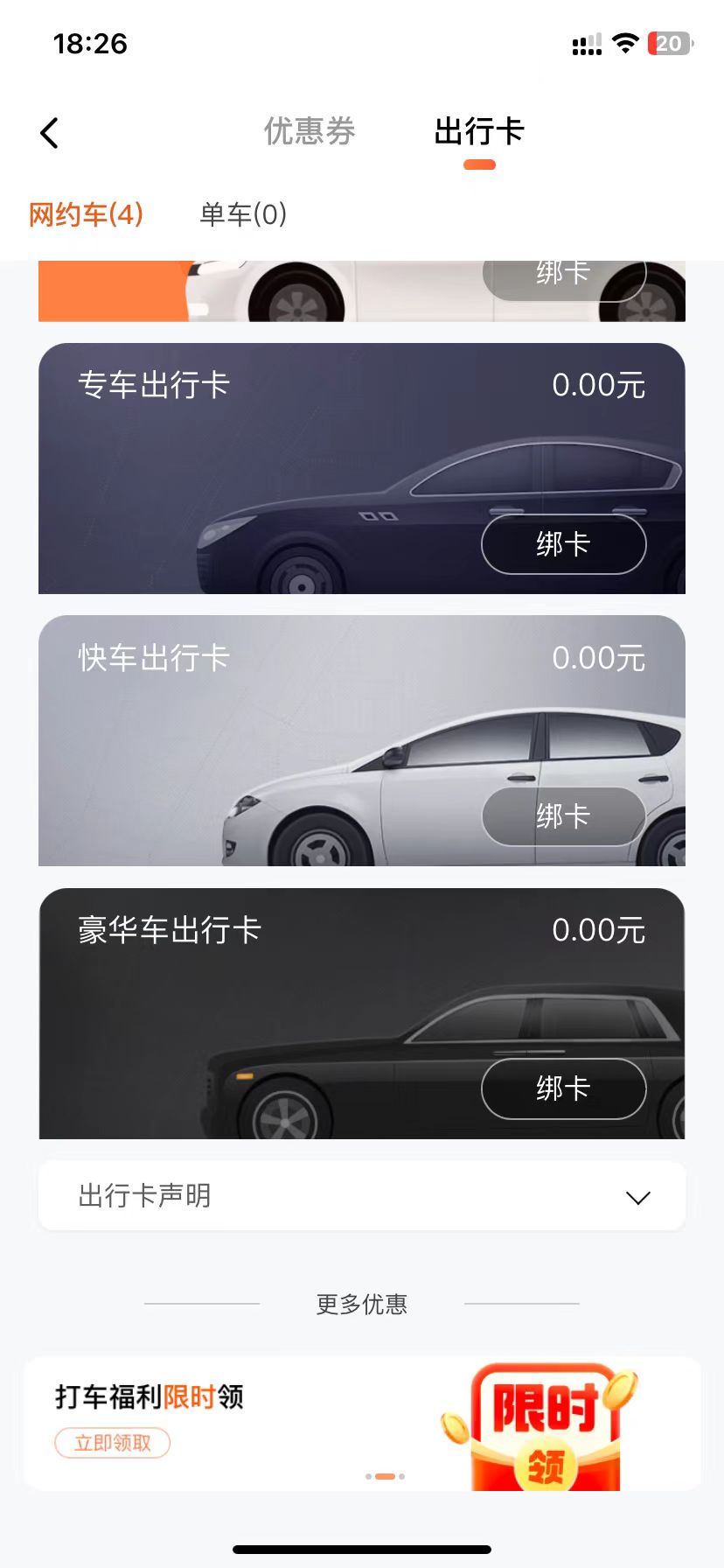This screenshot has height=1568, width=724.
Task: Select the 出行卡 tab
Action: pyautogui.click(x=479, y=131)
